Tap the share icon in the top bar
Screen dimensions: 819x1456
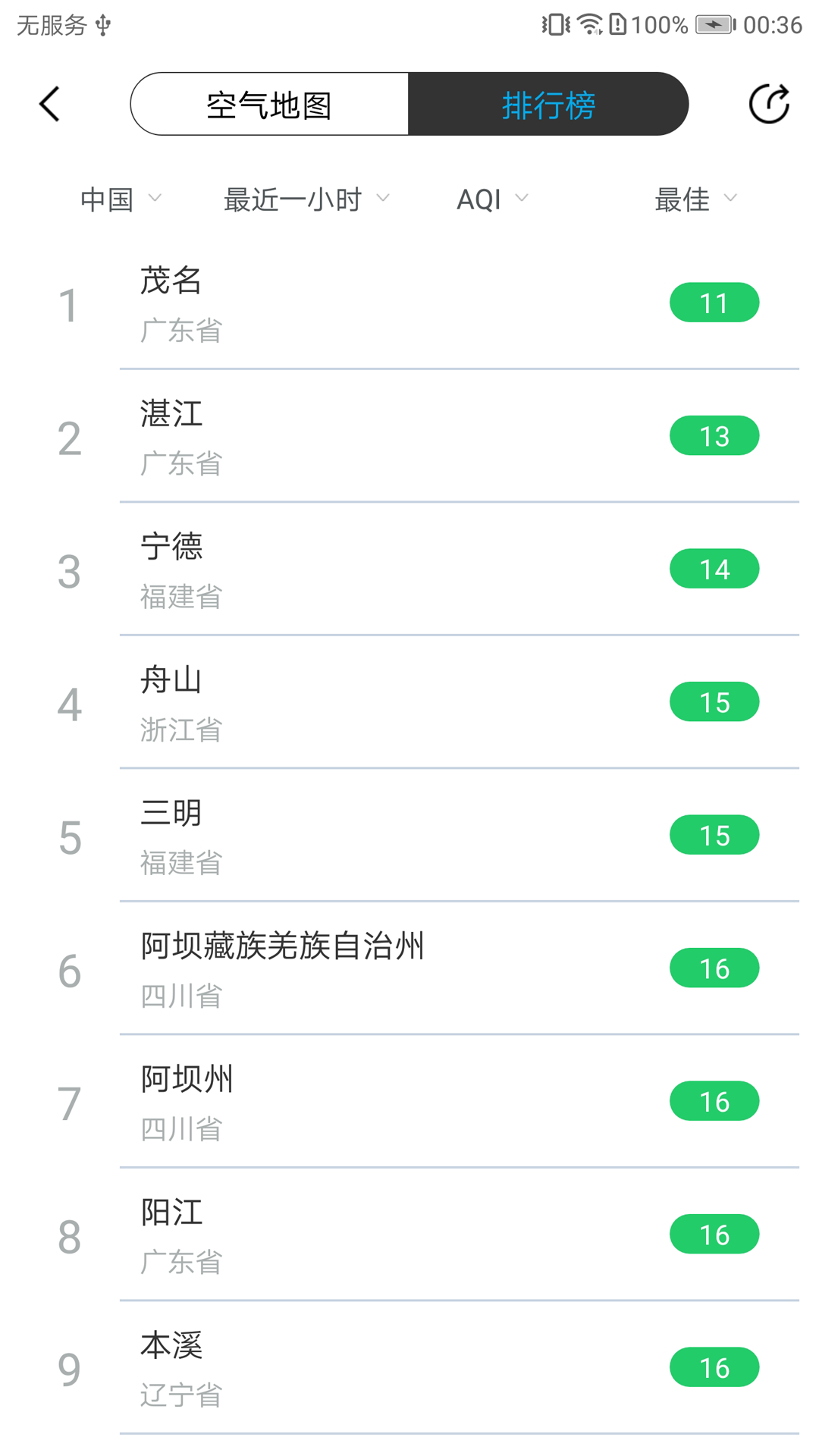click(769, 104)
